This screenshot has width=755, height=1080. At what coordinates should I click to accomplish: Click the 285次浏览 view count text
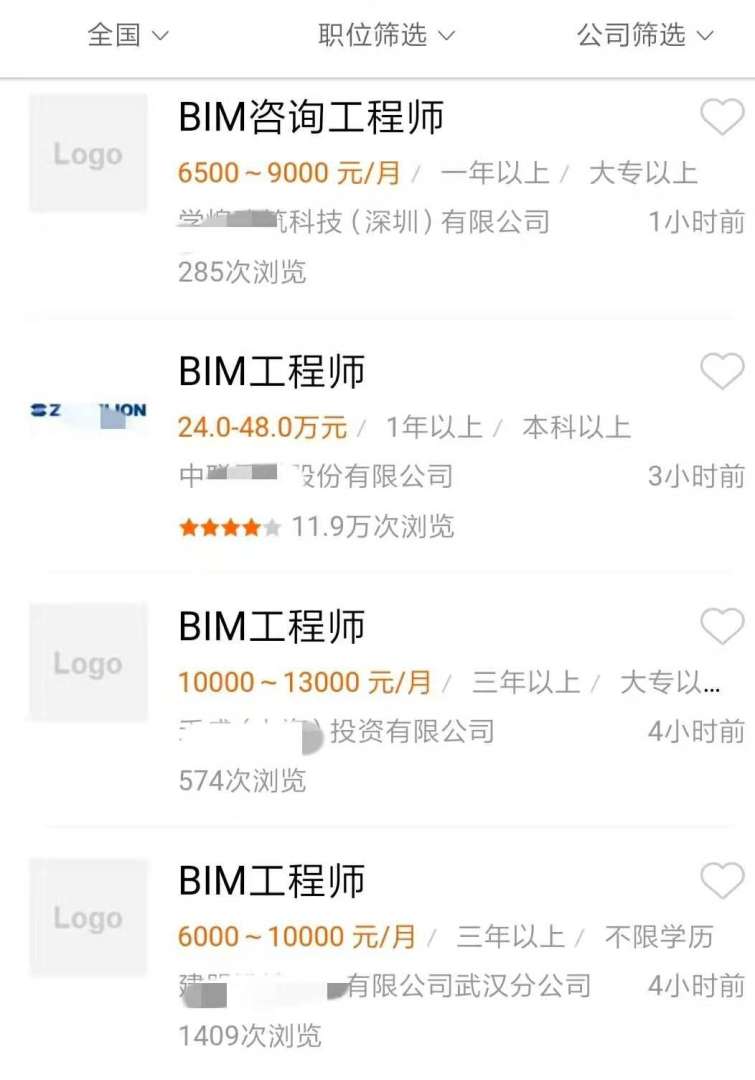[243, 271]
